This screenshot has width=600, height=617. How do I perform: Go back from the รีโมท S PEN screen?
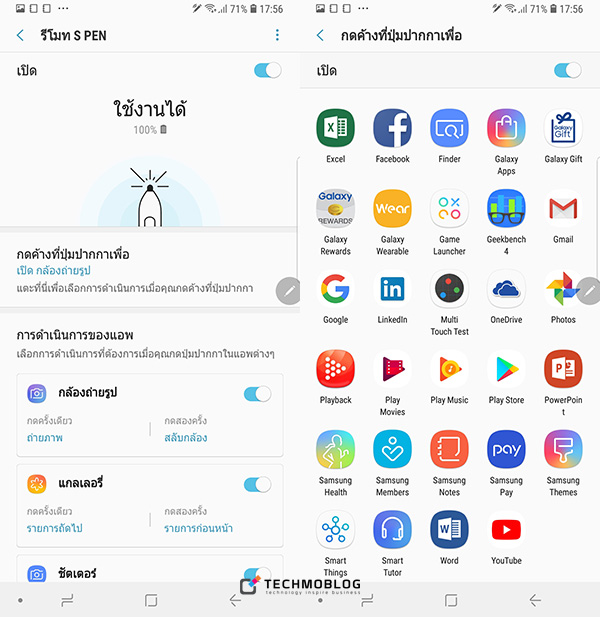20,35
